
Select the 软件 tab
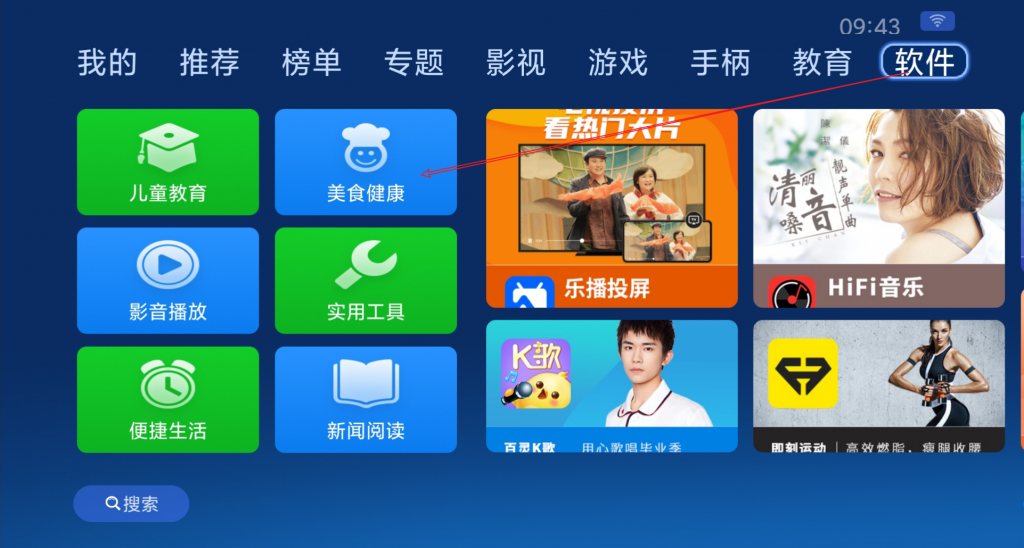coord(924,62)
